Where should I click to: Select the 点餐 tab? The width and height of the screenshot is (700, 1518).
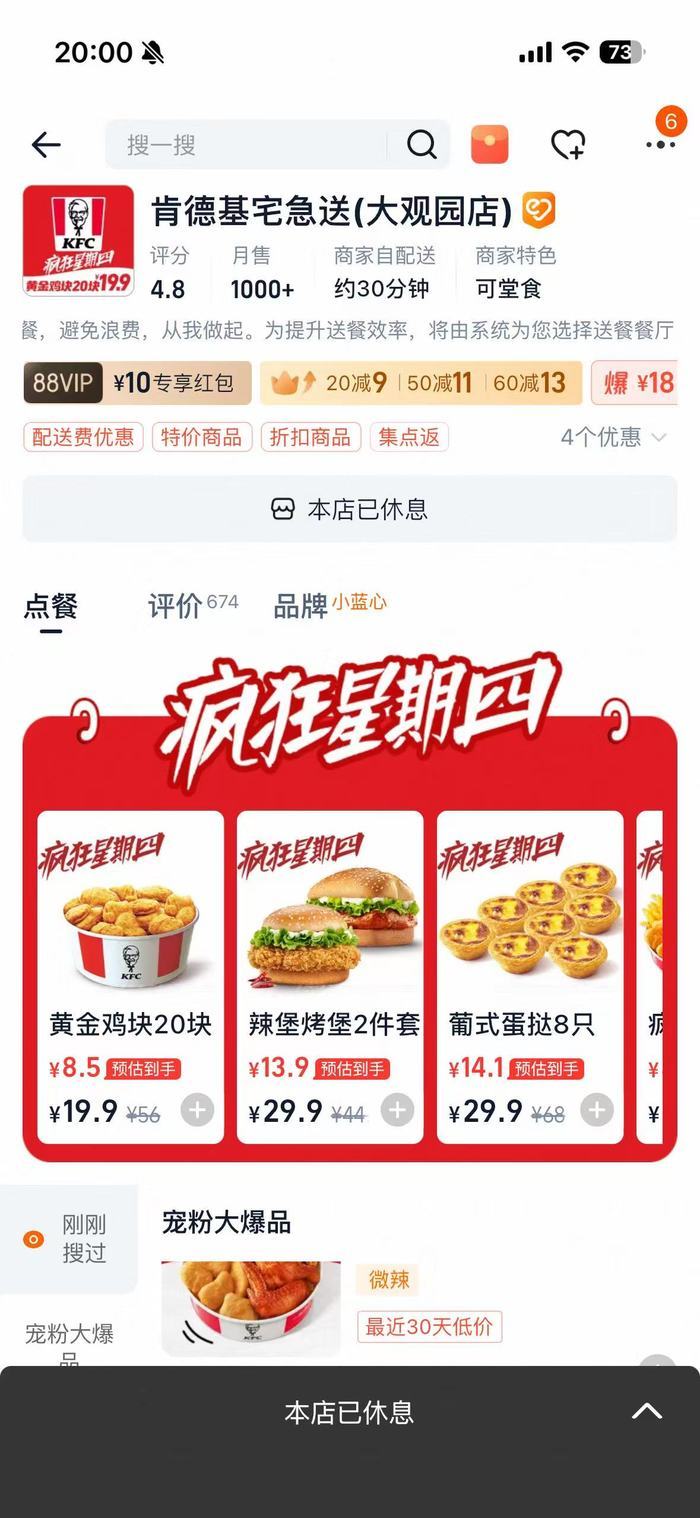[50, 606]
